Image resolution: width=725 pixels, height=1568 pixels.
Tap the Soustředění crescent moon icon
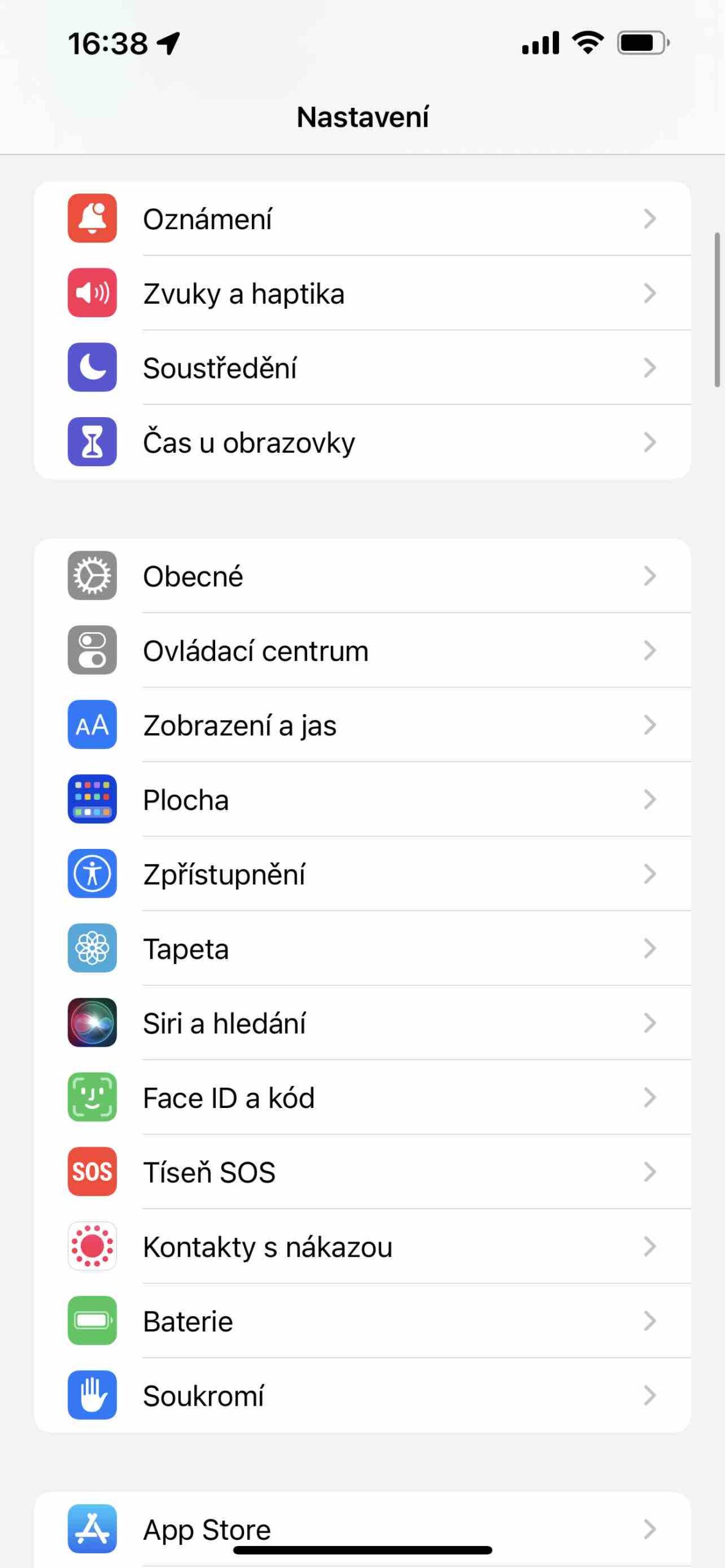[91, 367]
